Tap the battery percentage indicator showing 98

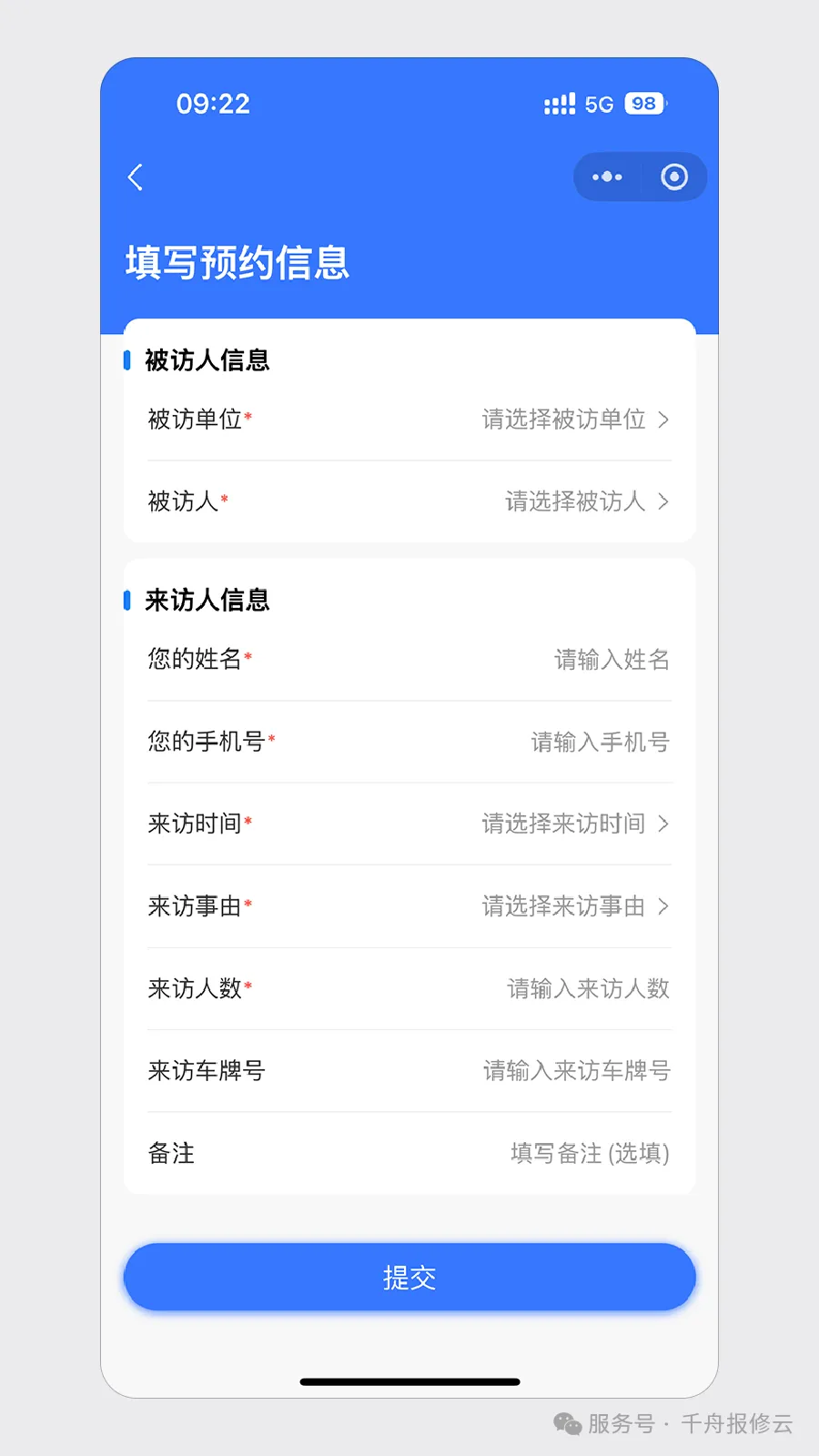643,103
